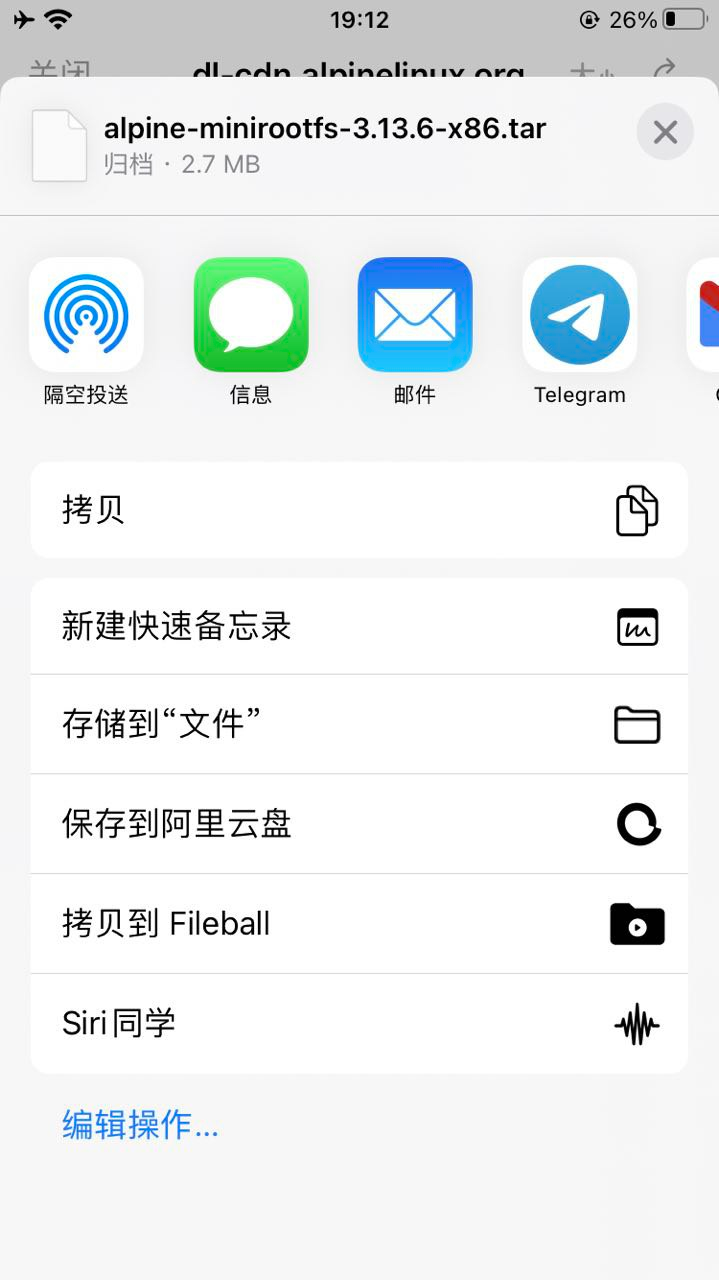This screenshot has height=1280, width=719.
Task: Copy the file to Fileball
Action: click(x=359, y=924)
